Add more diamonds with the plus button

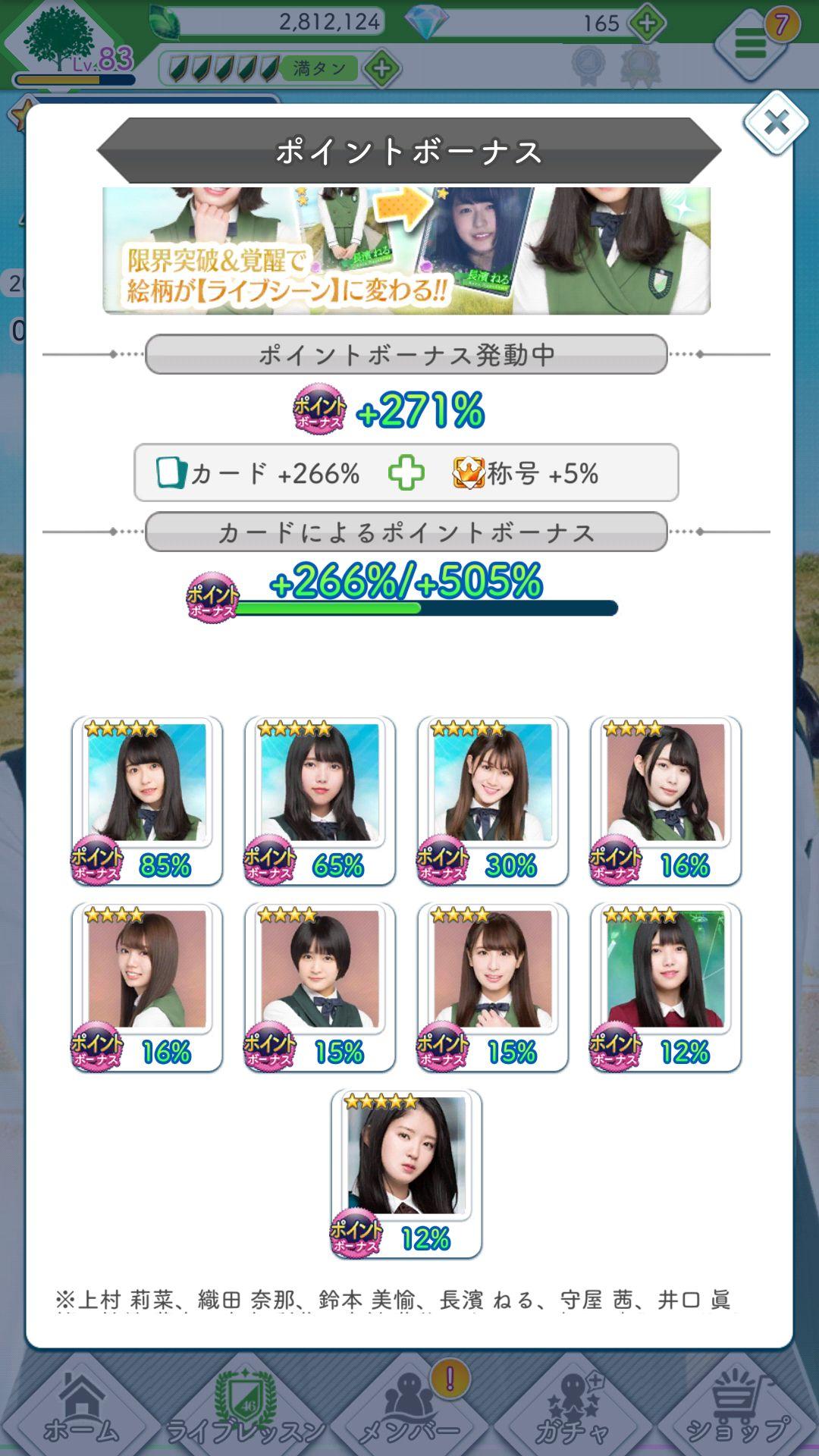click(x=646, y=23)
